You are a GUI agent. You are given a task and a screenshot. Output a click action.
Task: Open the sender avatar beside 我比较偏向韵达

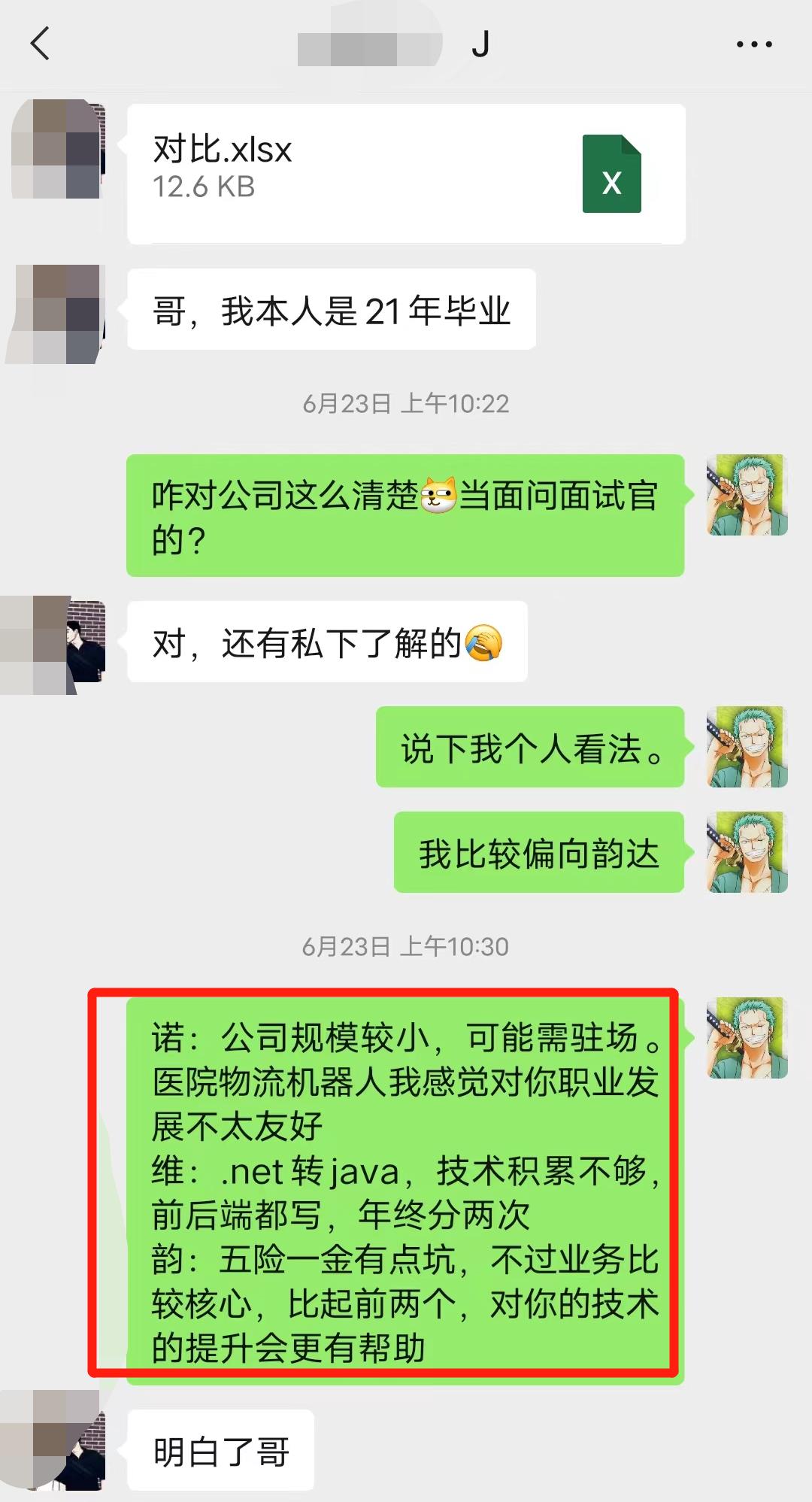coord(747,852)
